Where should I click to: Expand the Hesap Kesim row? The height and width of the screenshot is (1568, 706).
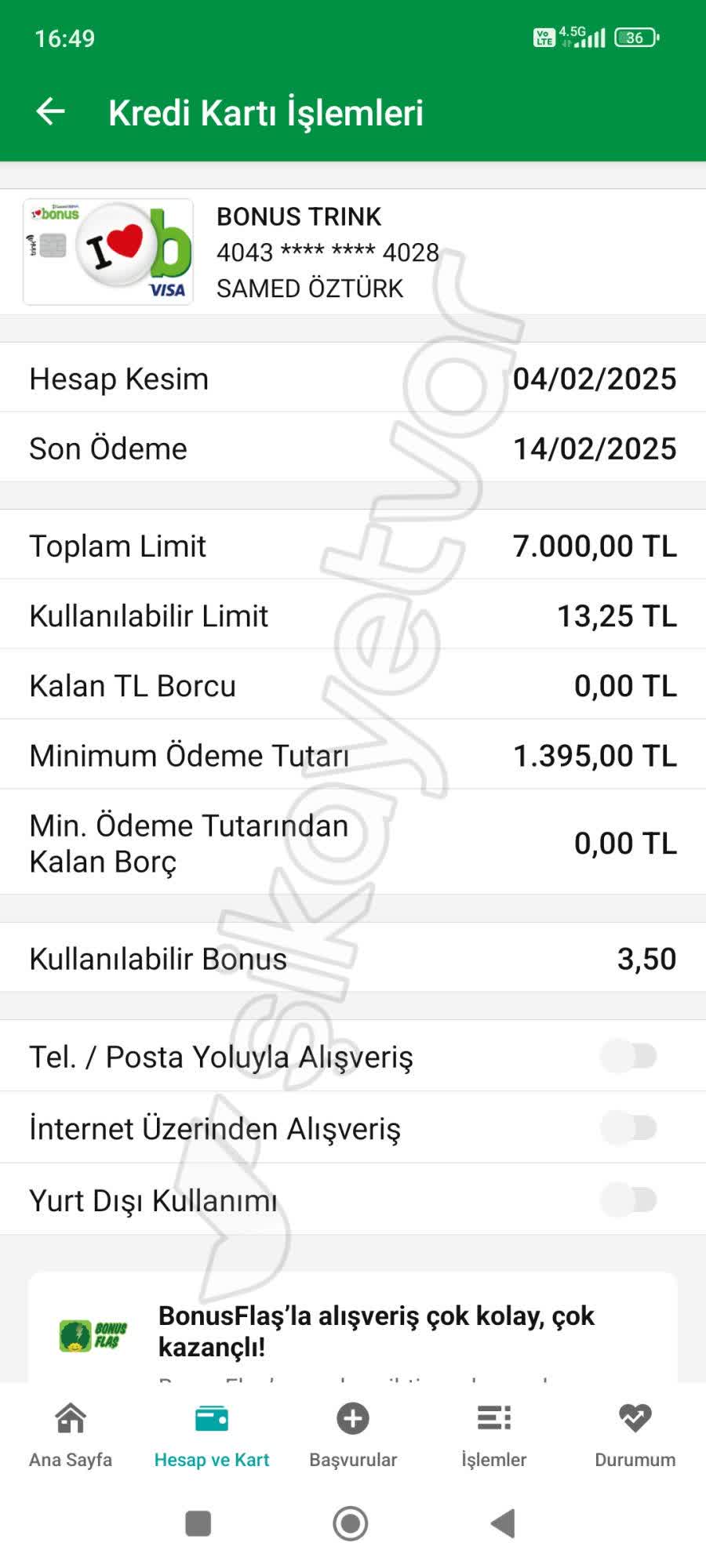[353, 379]
